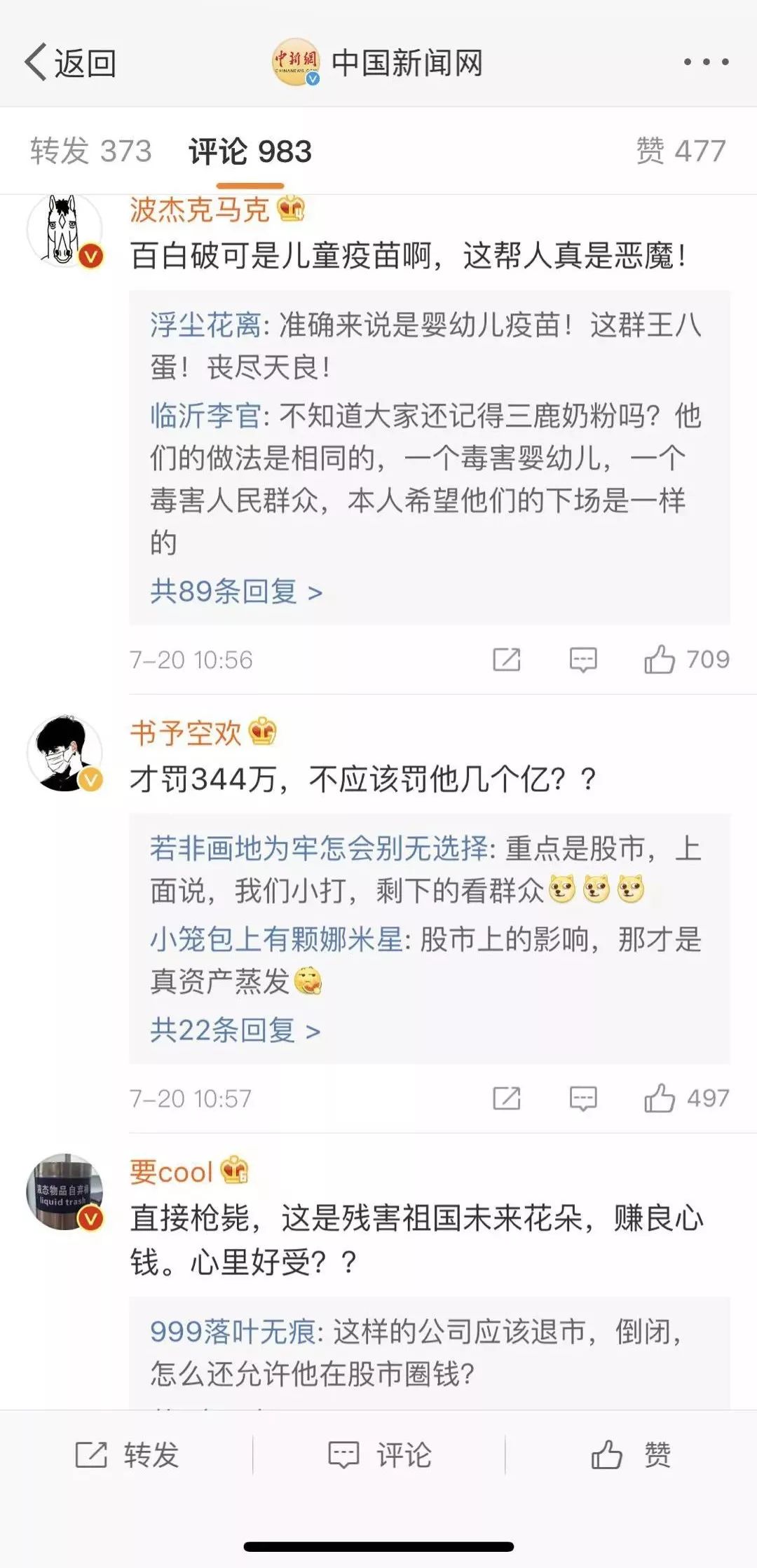Tap 赞 in the bottom bar
Viewport: 757px width, 1568px height.
[631, 1454]
